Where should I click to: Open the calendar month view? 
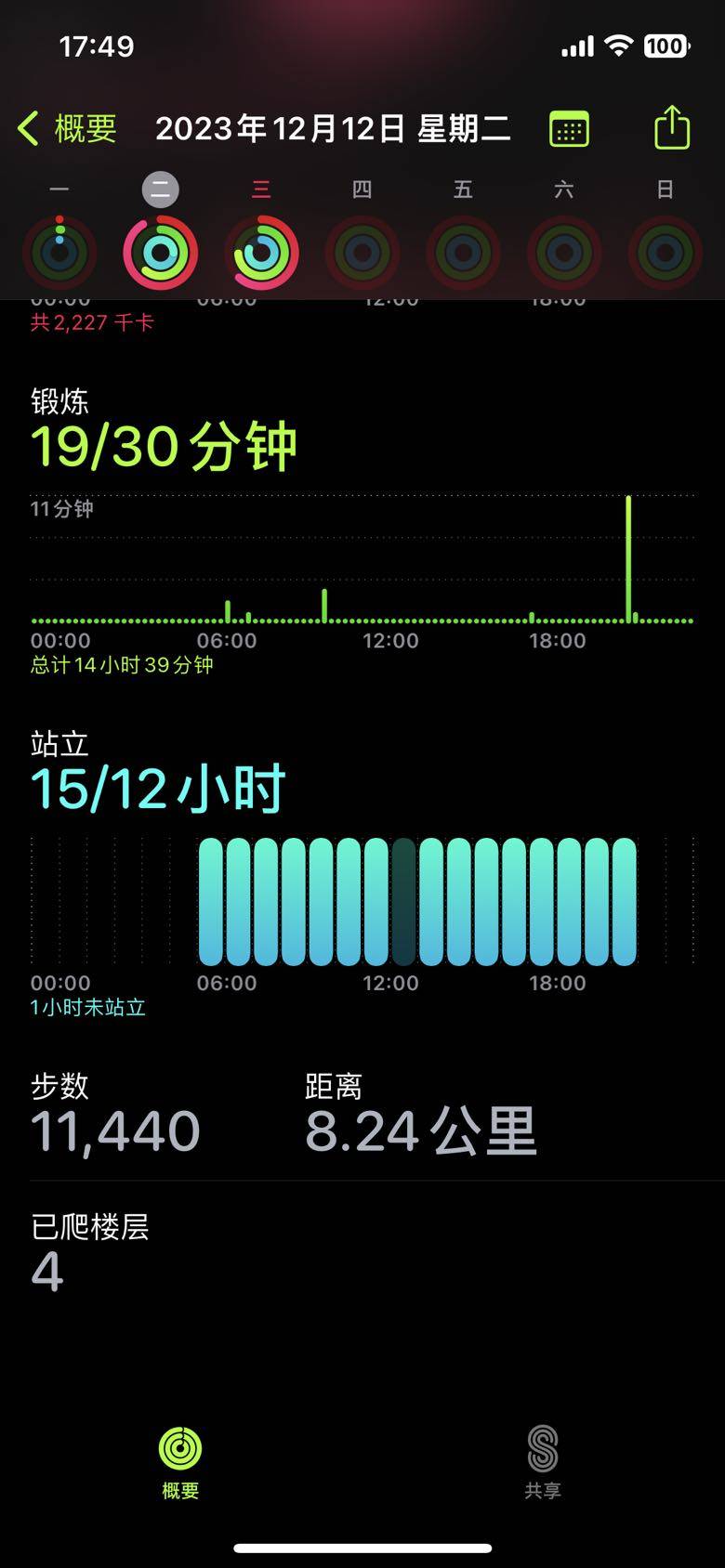tap(569, 128)
